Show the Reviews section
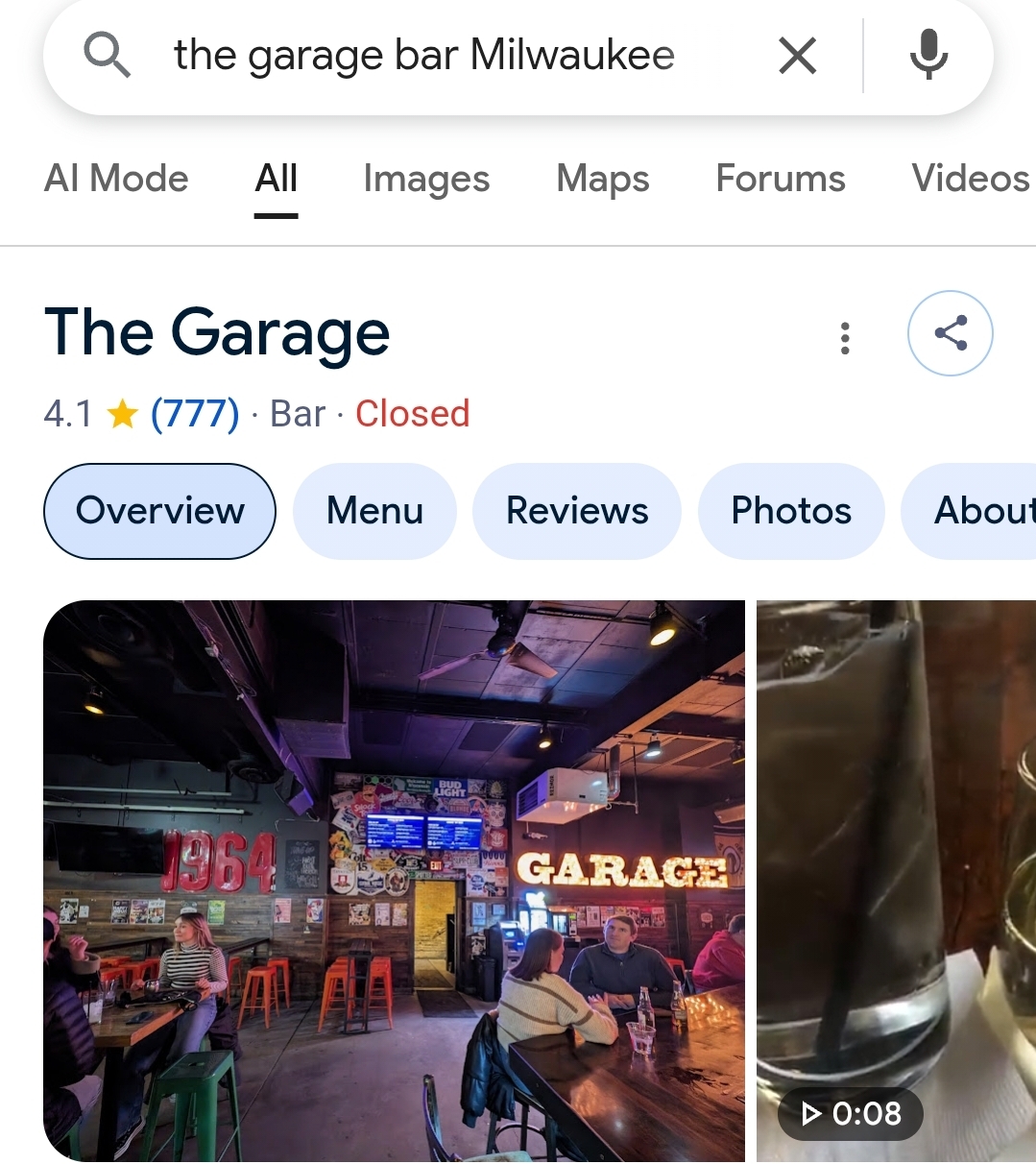1036x1164 pixels. [577, 511]
